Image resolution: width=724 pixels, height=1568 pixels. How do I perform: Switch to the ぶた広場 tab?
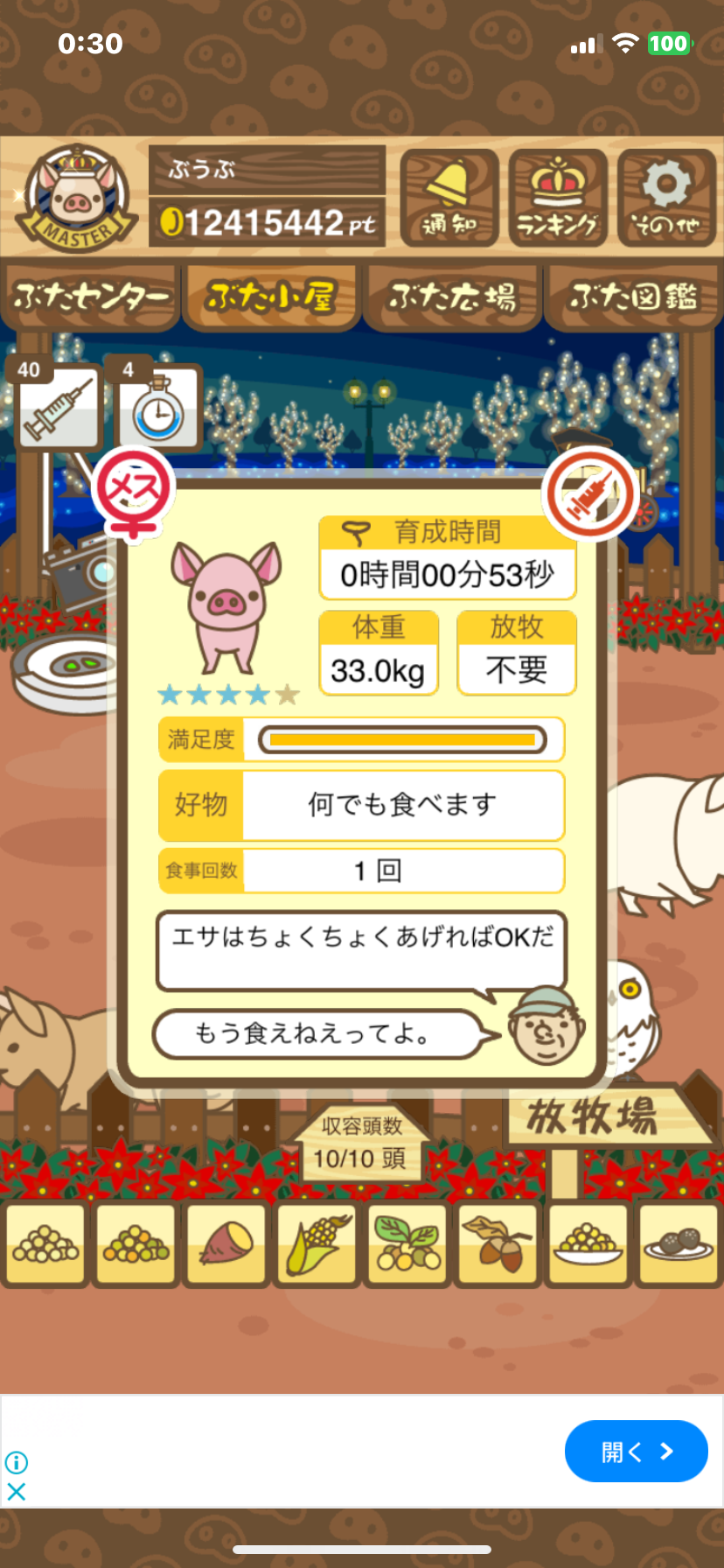(453, 297)
